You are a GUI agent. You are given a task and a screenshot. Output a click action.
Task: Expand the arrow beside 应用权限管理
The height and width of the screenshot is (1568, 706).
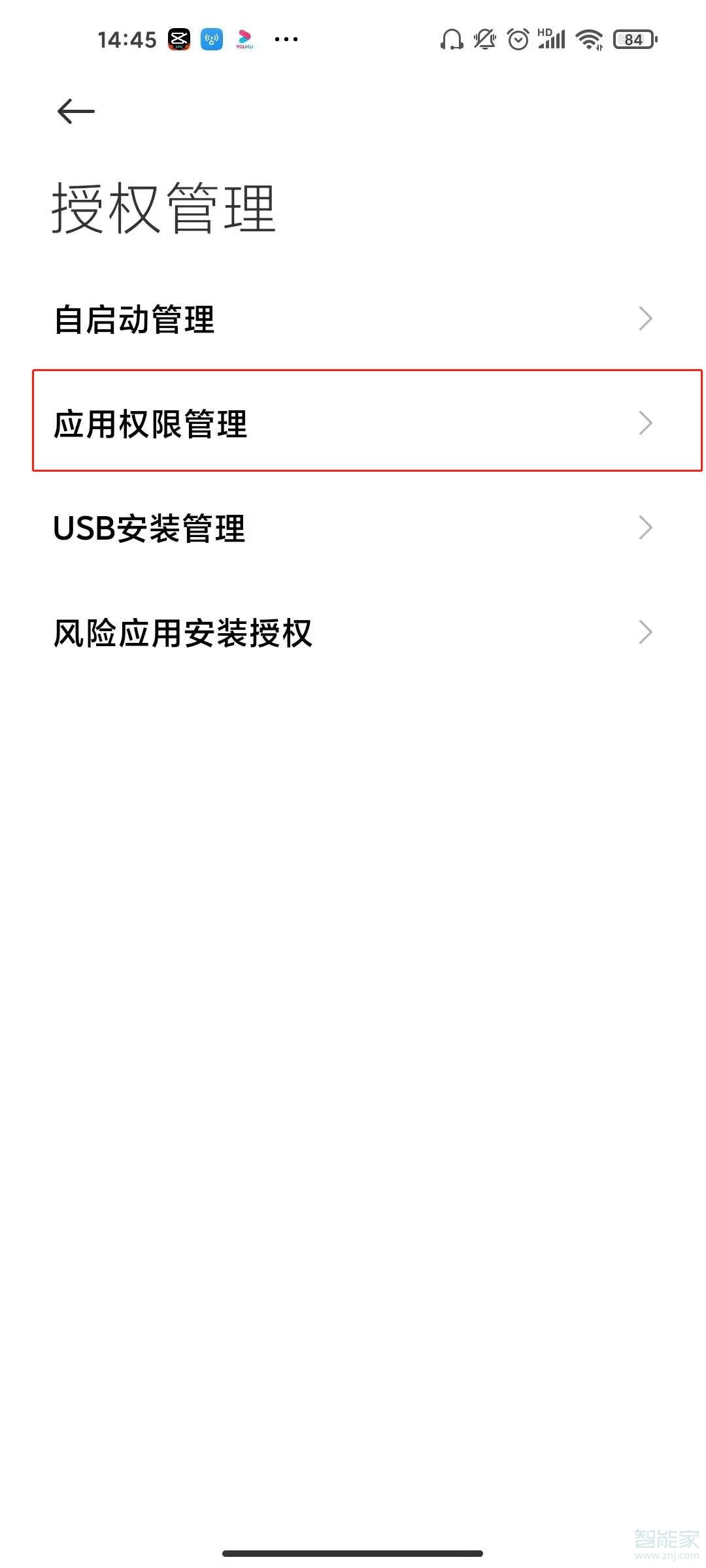pyautogui.click(x=646, y=423)
